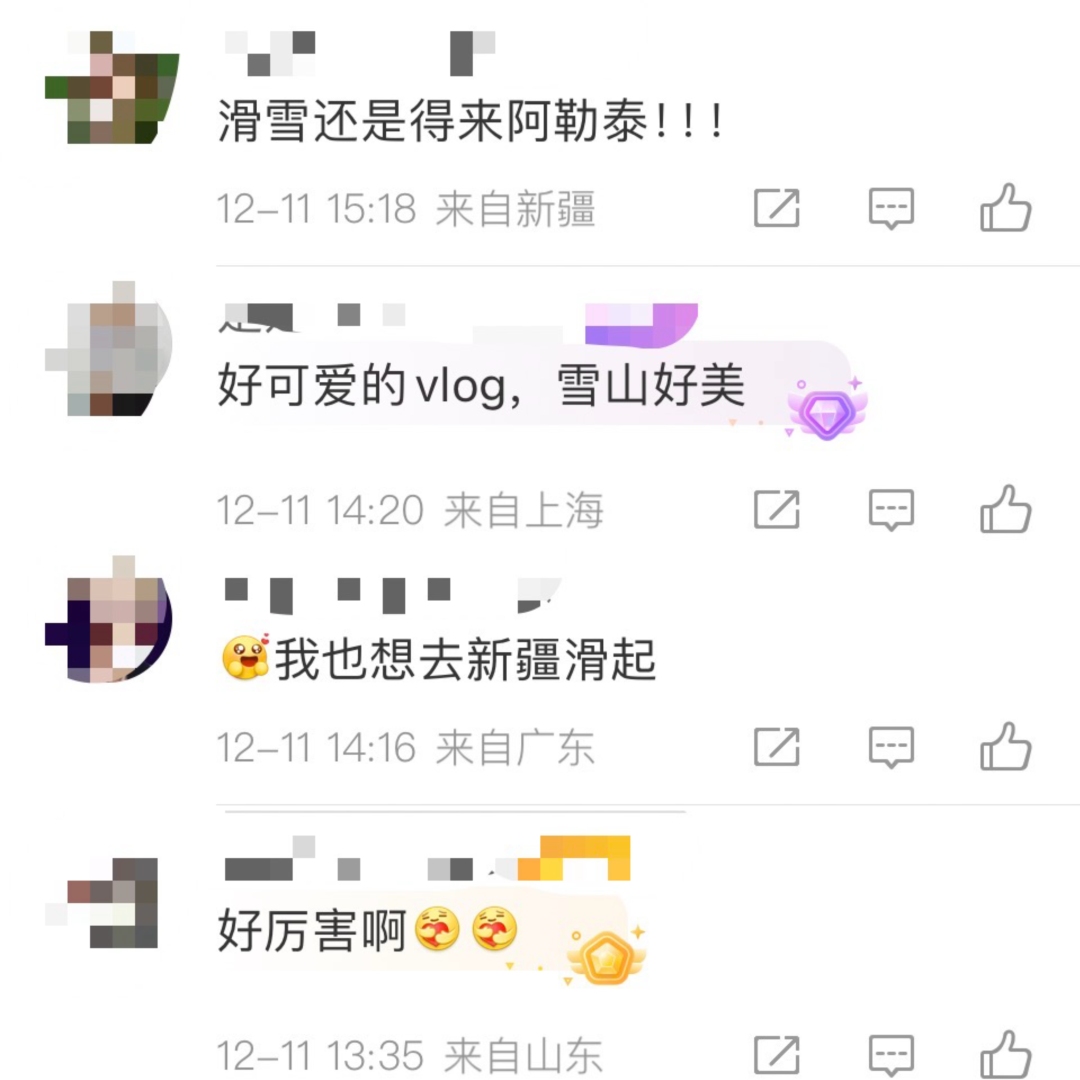1080x1080 pixels.
Task: Like the comment 滑雪还是得来阿勒泰
Action: tap(1005, 208)
